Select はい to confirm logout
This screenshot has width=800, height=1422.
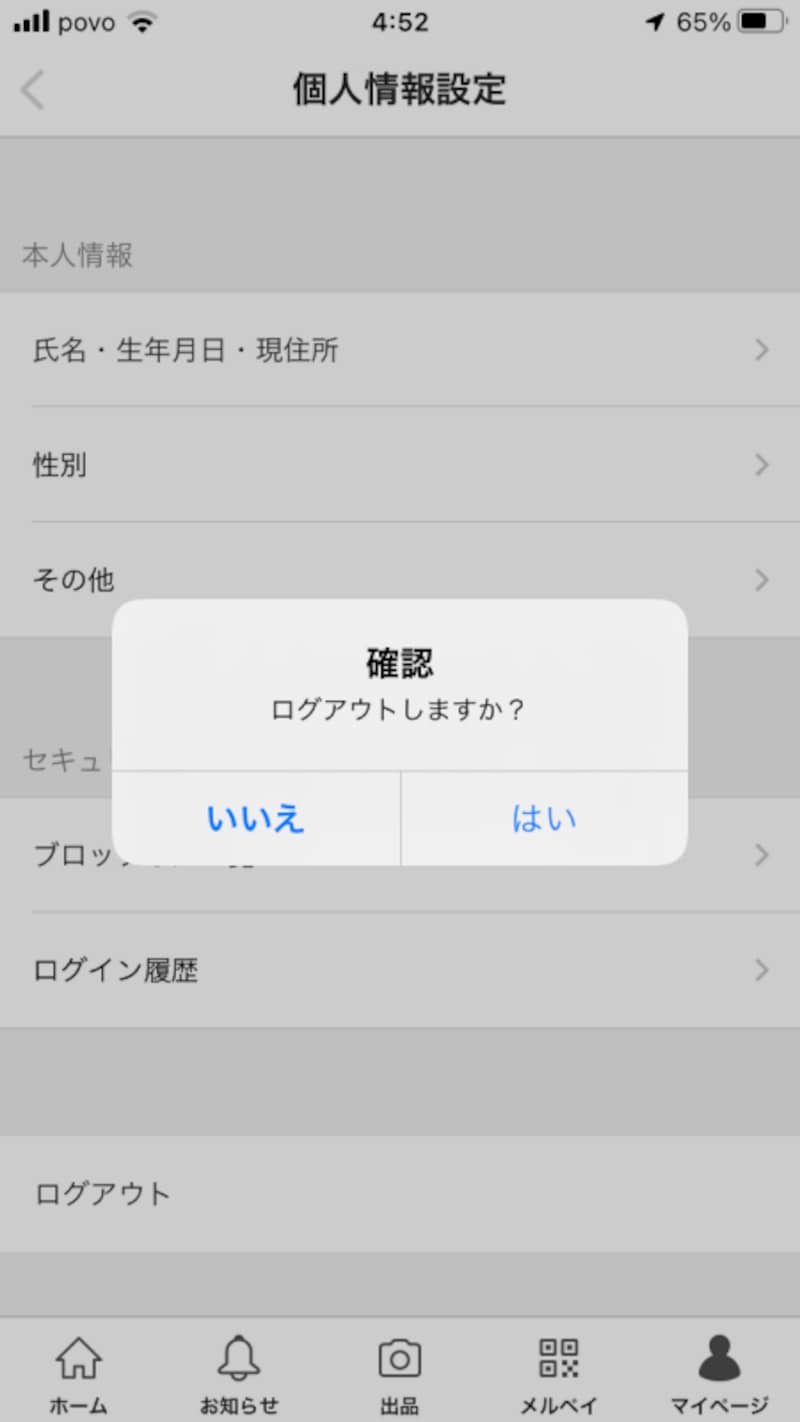pyautogui.click(x=543, y=817)
